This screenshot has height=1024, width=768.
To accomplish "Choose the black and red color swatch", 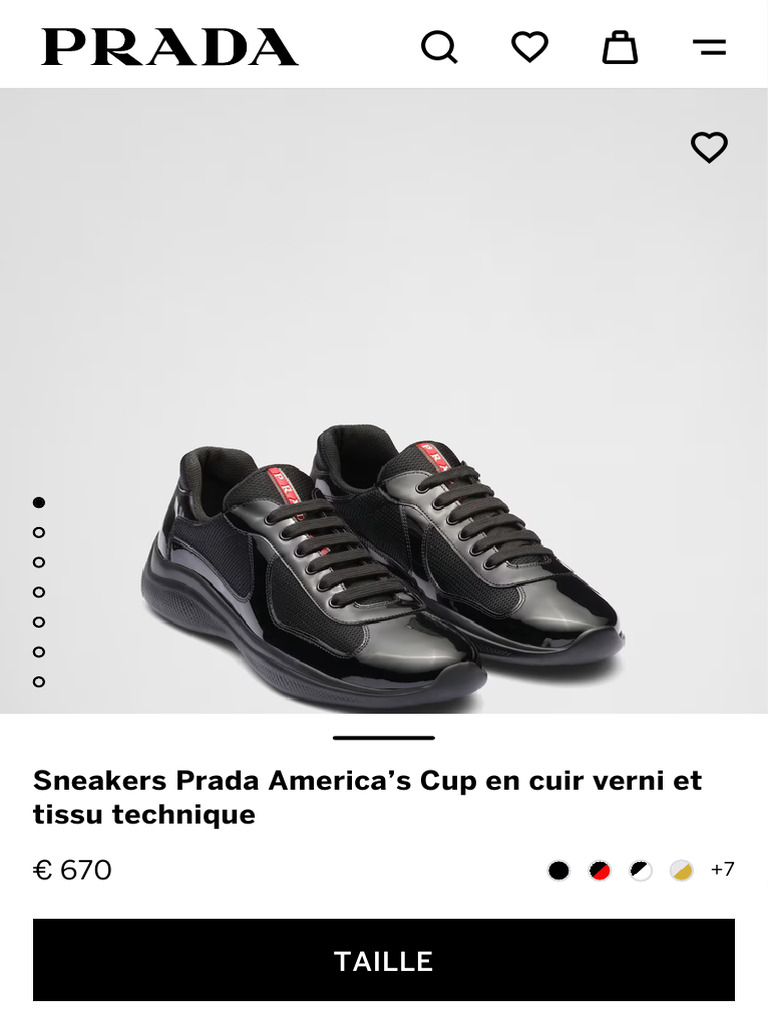I will (x=600, y=870).
